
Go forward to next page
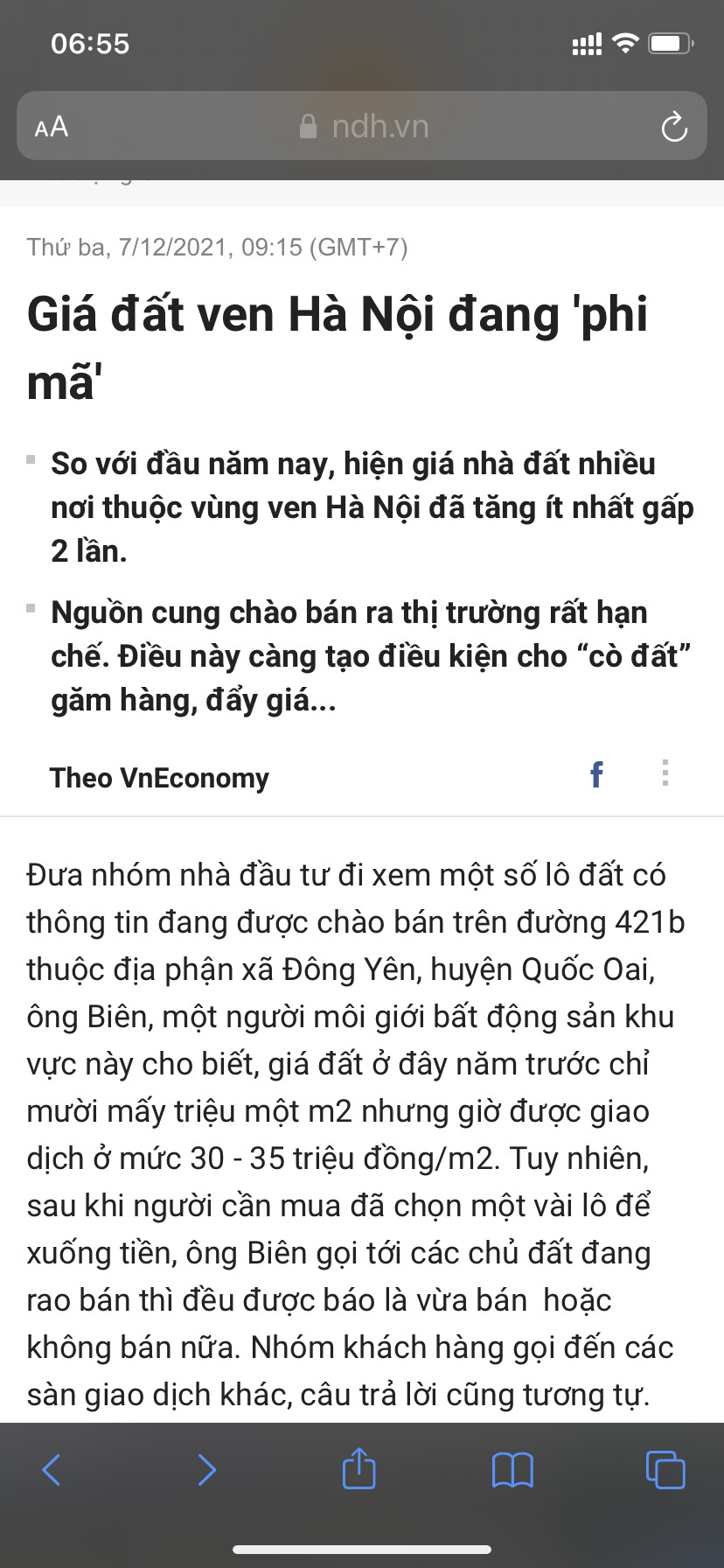[x=206, y=1470]
